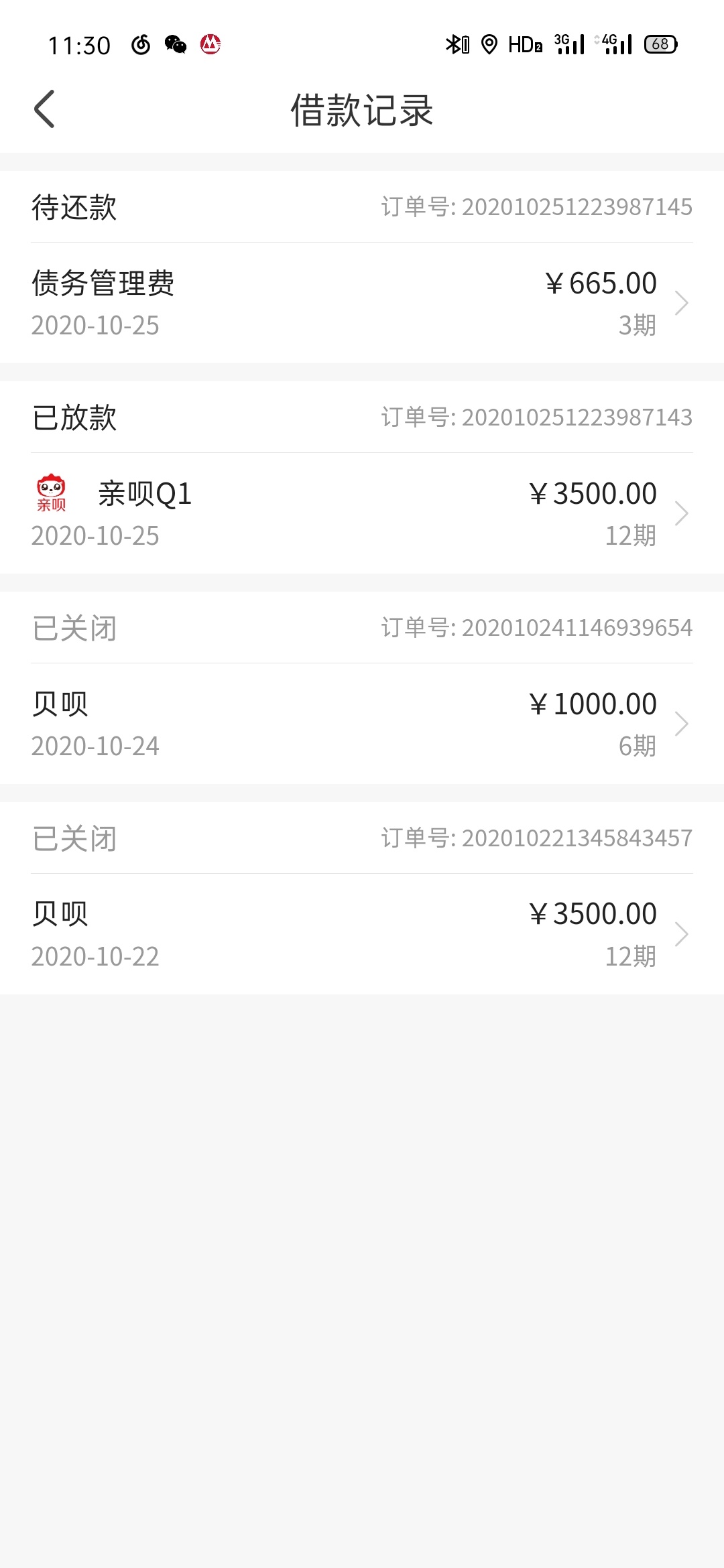The image size is (724, 1568).
Task: Open the 亲呗Q1 ¥3500.00 loan record
Action: [362, 514]
